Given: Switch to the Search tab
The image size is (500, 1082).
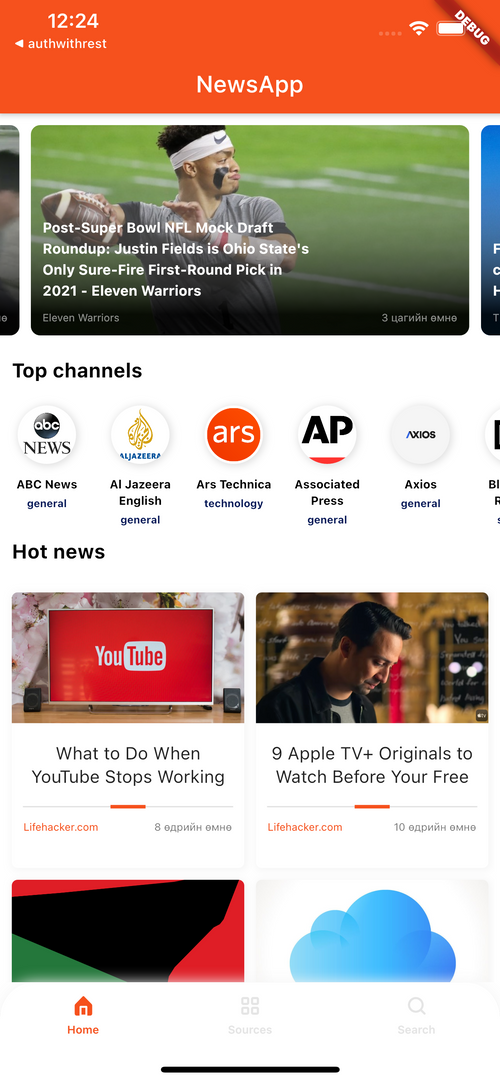Looking at the screenshot, I should [x=417, y=1015].
